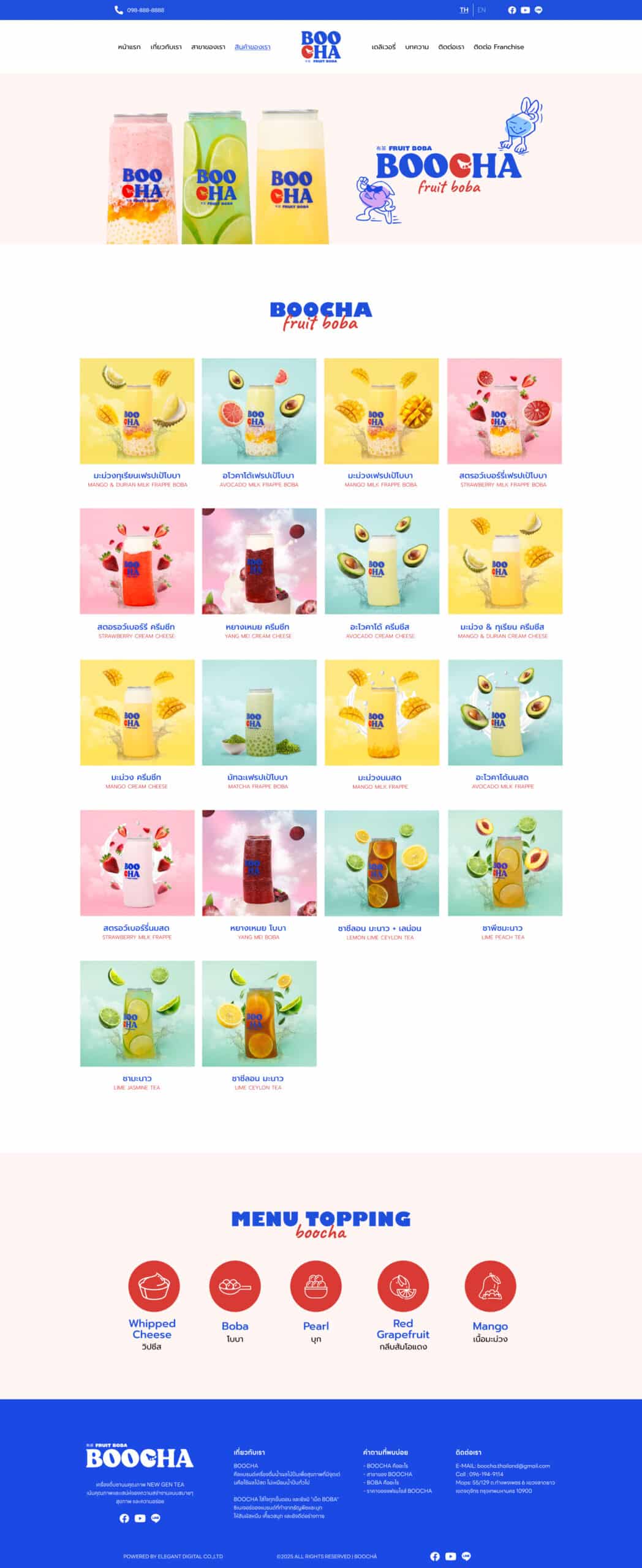Open the Facebook icon in the top bar
642x1568 pixels.
click(512, 10)
